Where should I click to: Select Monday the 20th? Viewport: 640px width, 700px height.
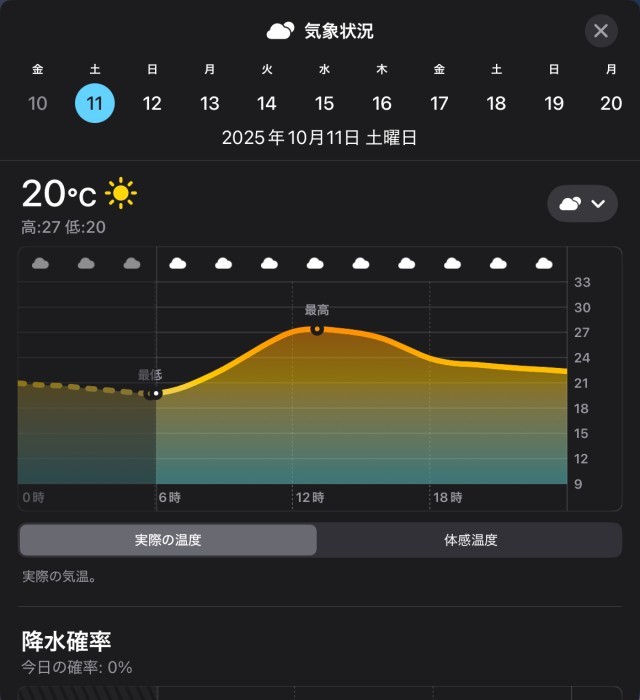611,103
